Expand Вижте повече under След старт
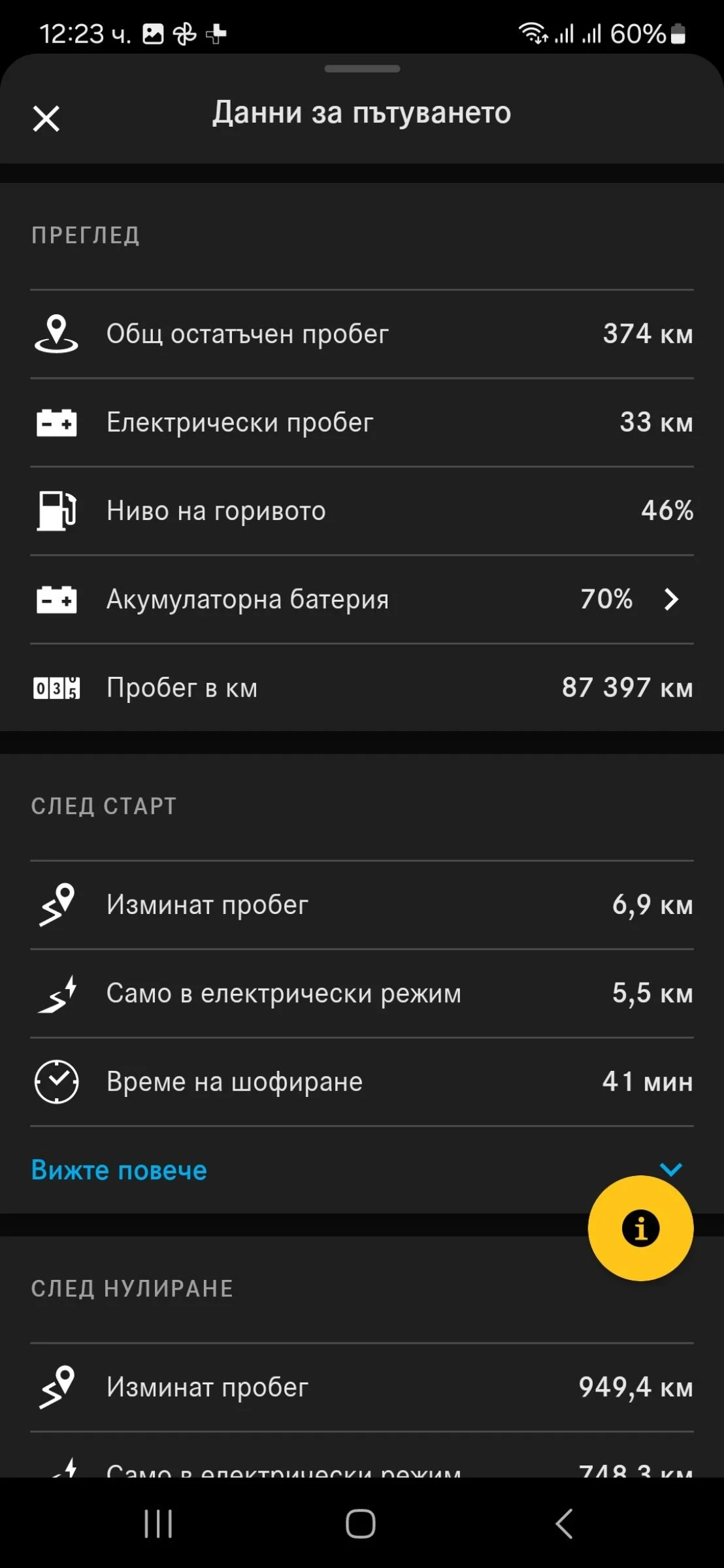 119,1170
